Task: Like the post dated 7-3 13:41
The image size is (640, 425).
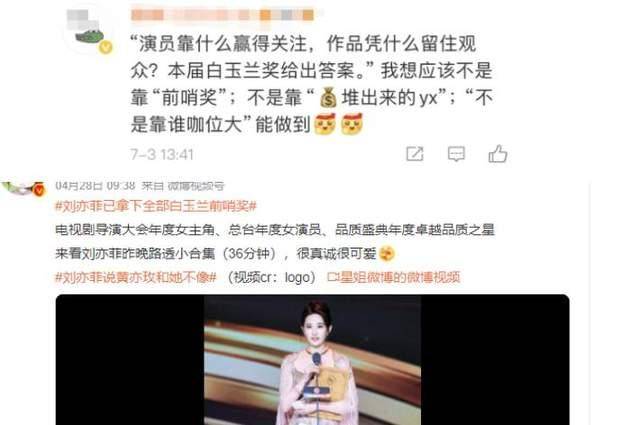Action: coord(498,154)
